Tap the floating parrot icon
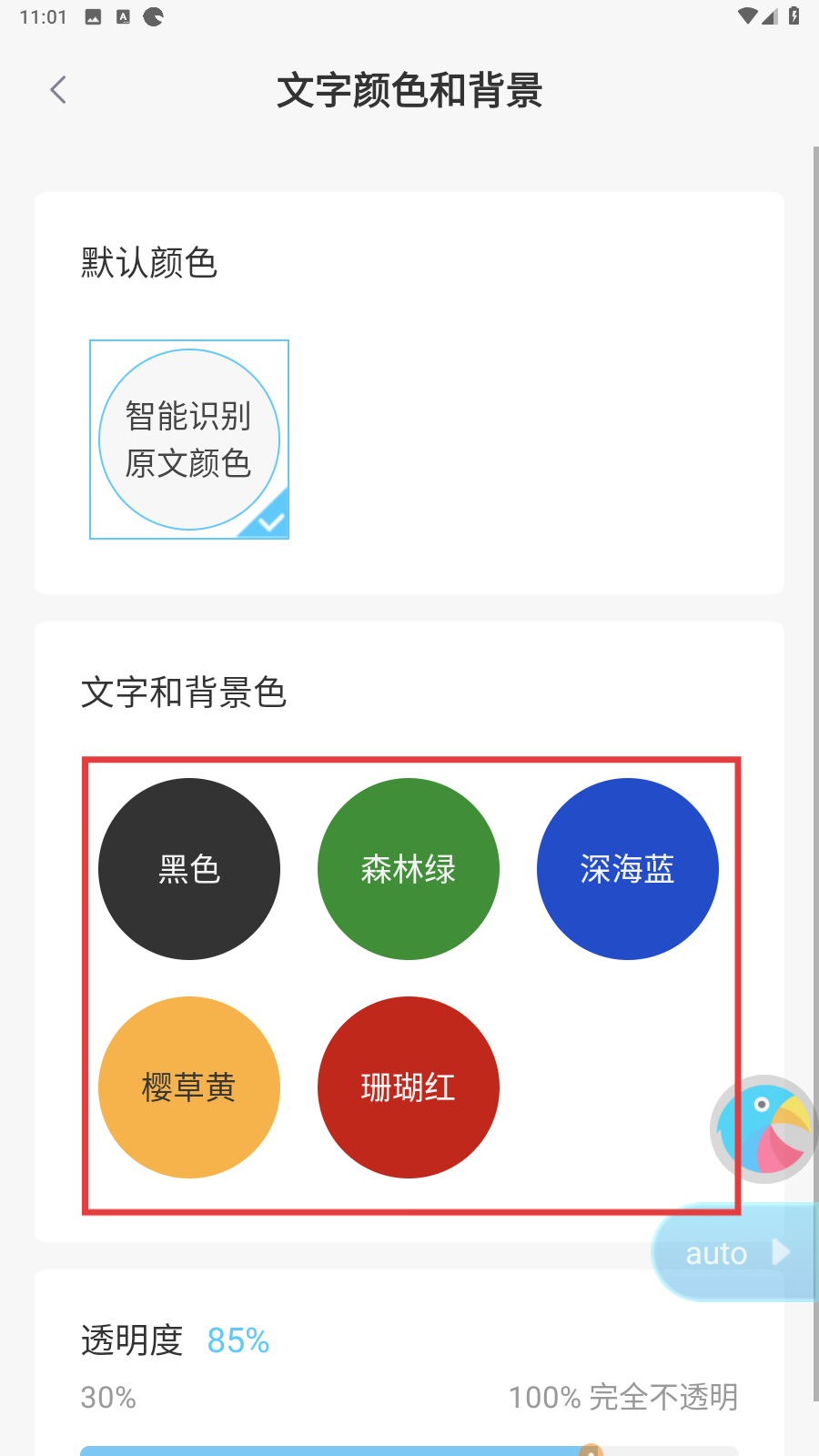The image size is (819, 1456). click(764, 1129)
